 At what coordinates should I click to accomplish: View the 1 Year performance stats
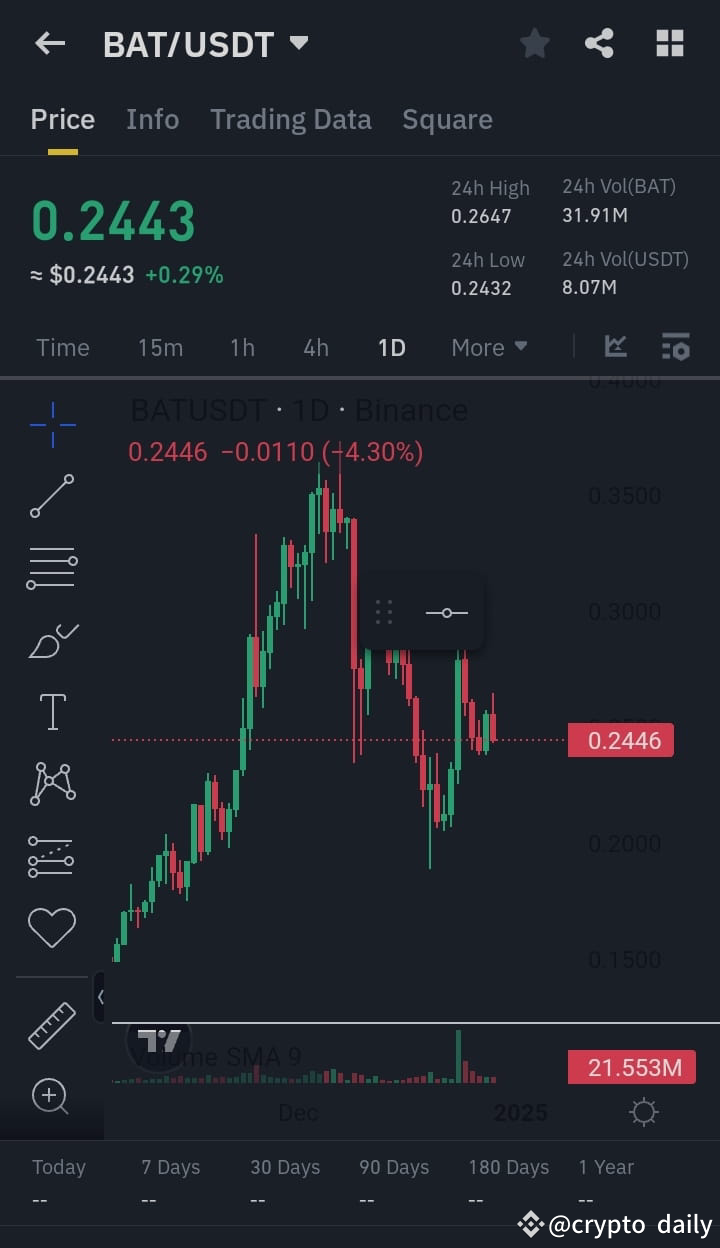605,1167
